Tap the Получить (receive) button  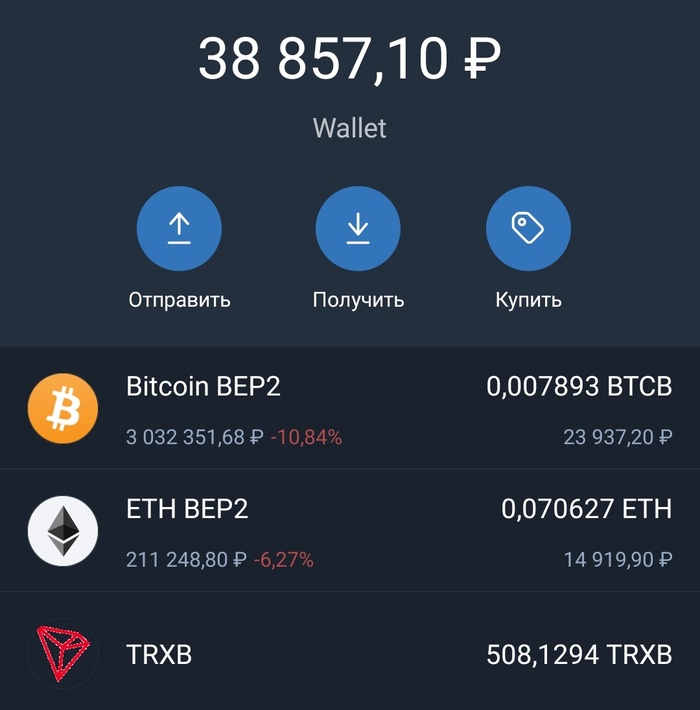358,229
